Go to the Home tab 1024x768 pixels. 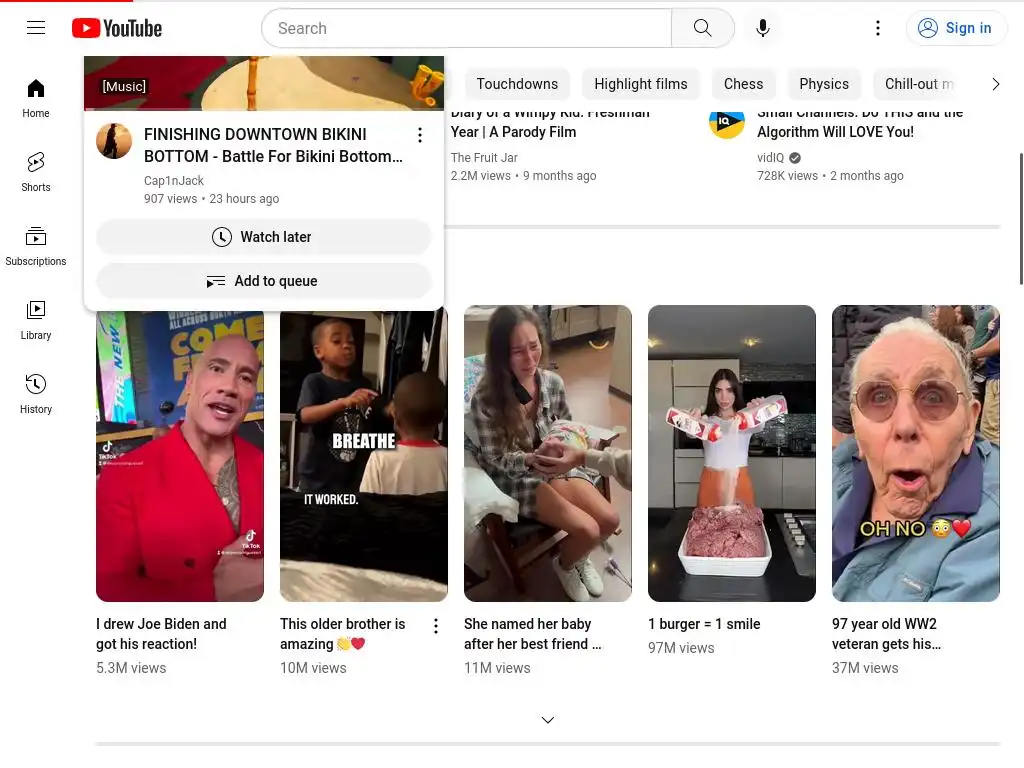tap(36, 98)
